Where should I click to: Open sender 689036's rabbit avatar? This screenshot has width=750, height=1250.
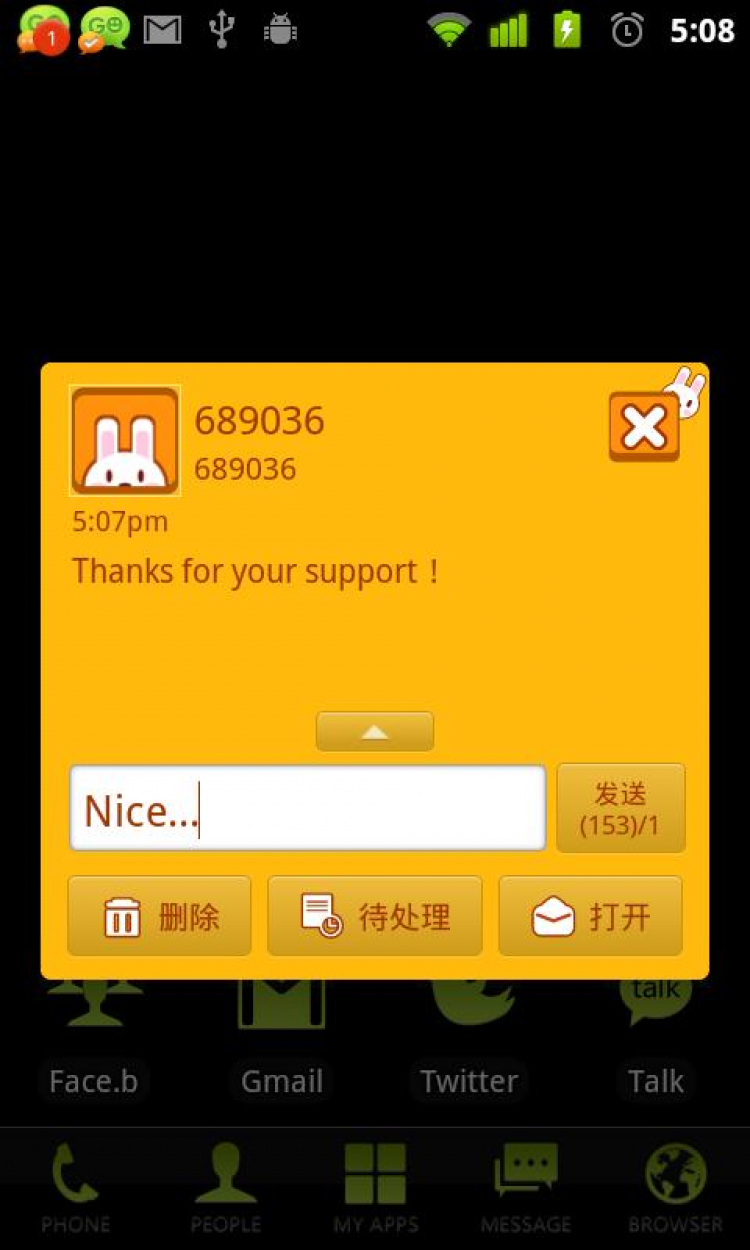tap(125, 441)
